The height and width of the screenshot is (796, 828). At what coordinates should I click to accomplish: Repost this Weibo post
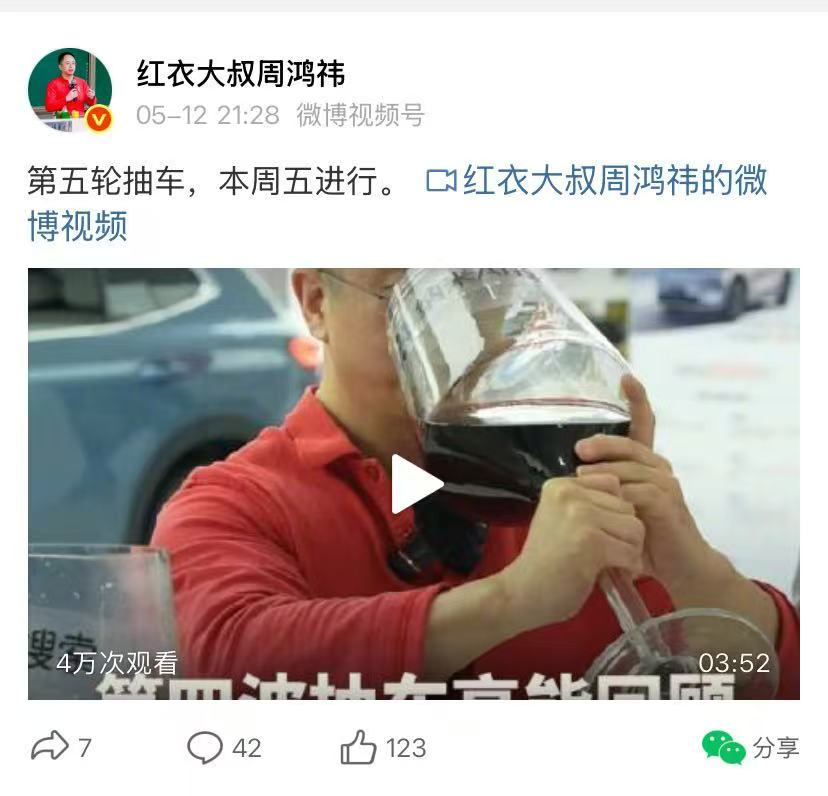coord(61,747)
